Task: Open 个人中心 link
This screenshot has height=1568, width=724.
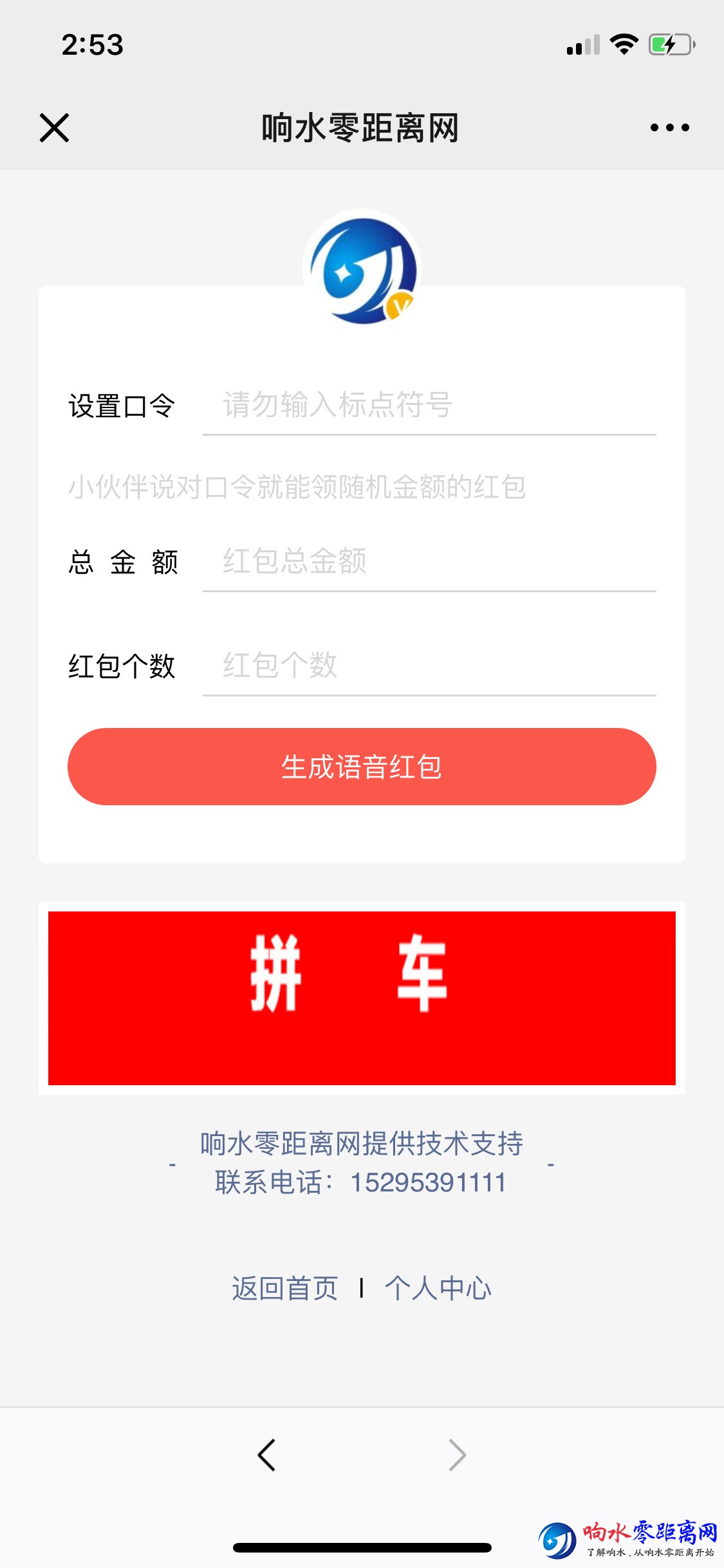Action: click(x=438, y=1289)
